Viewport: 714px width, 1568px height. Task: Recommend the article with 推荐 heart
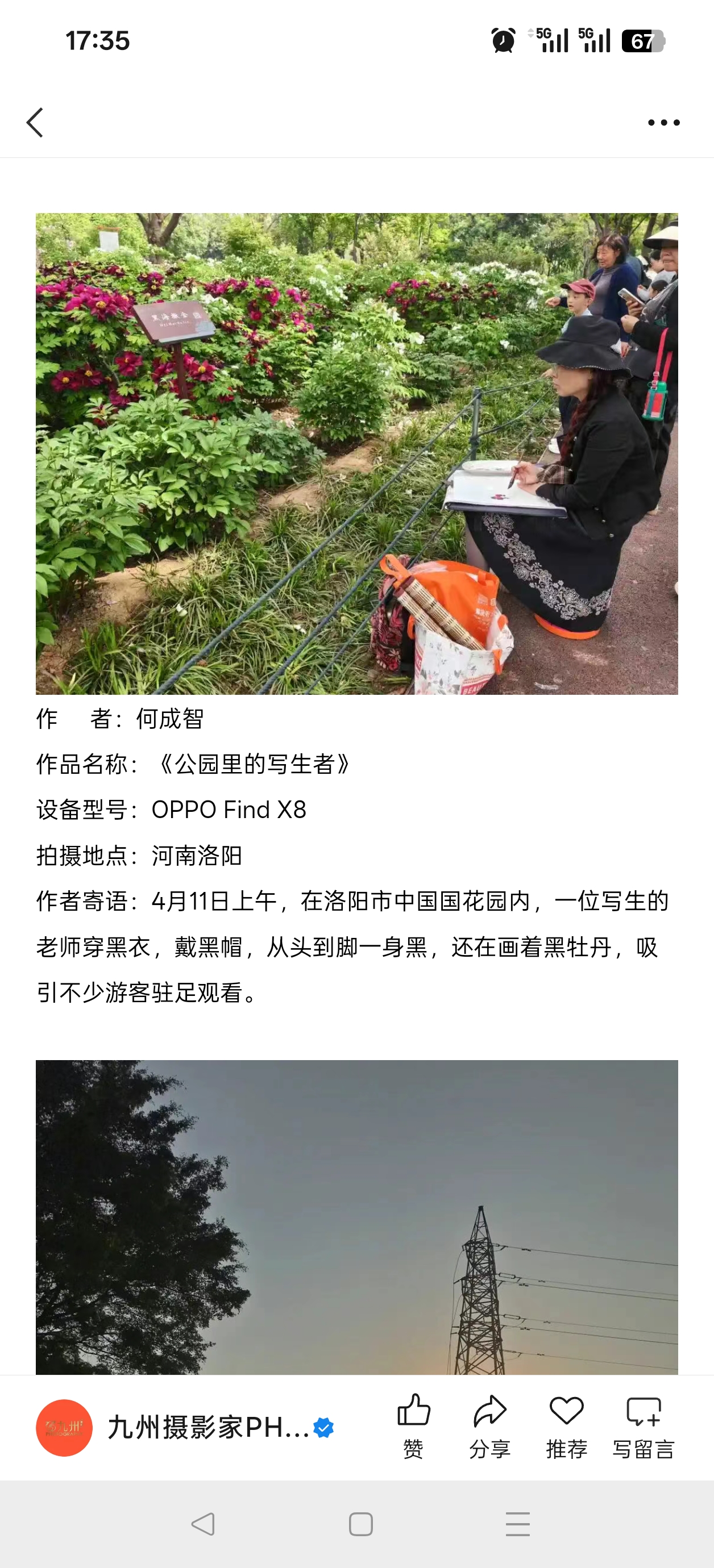[x=567, y=1425]
